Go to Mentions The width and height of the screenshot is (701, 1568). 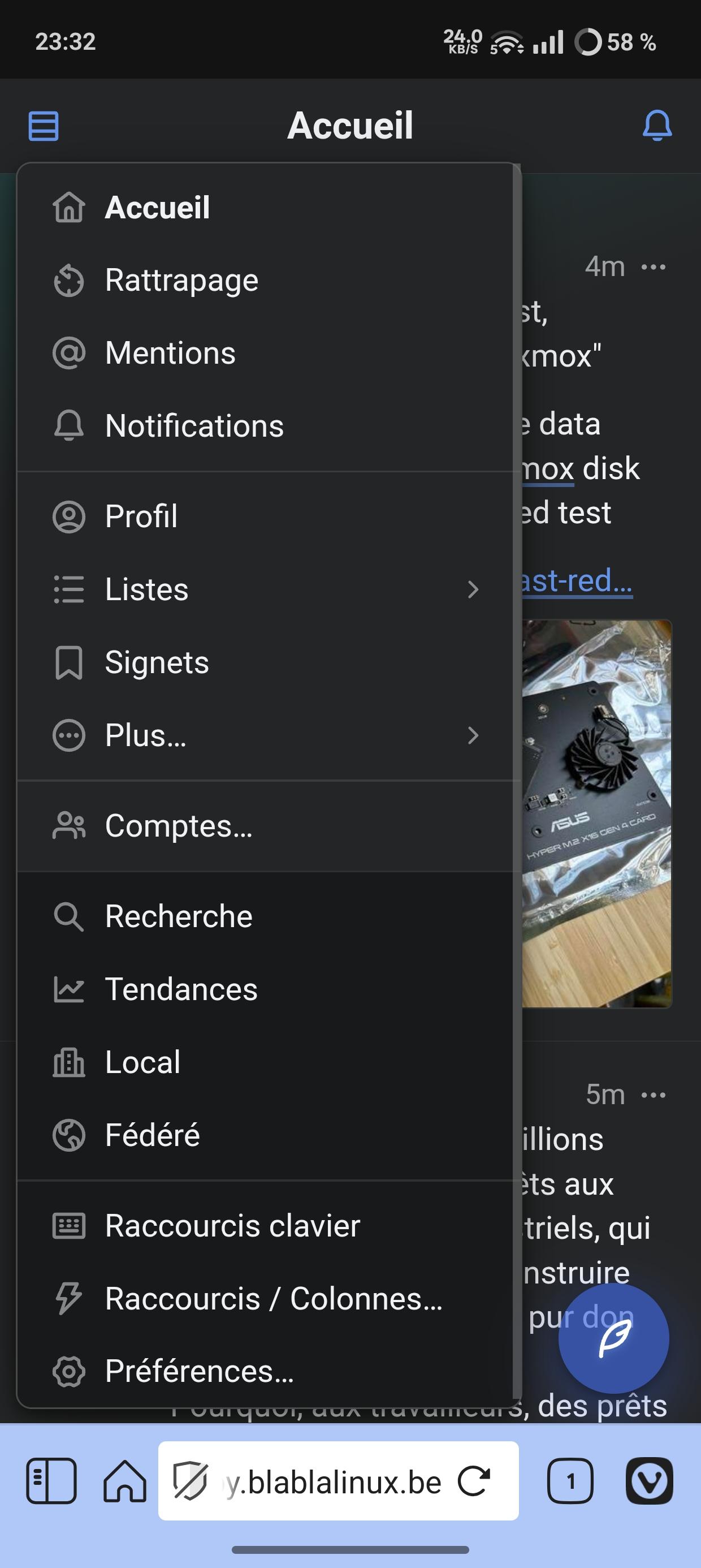[x=170, y=353]
